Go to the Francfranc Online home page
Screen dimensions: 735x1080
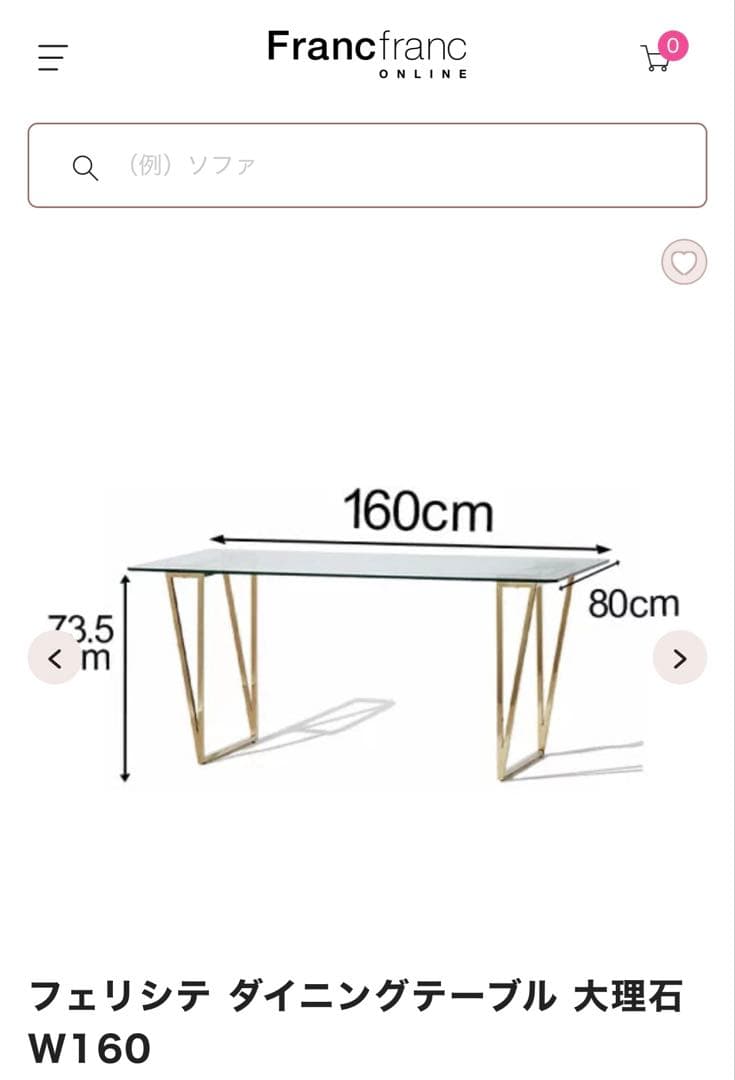click(367, 53)
